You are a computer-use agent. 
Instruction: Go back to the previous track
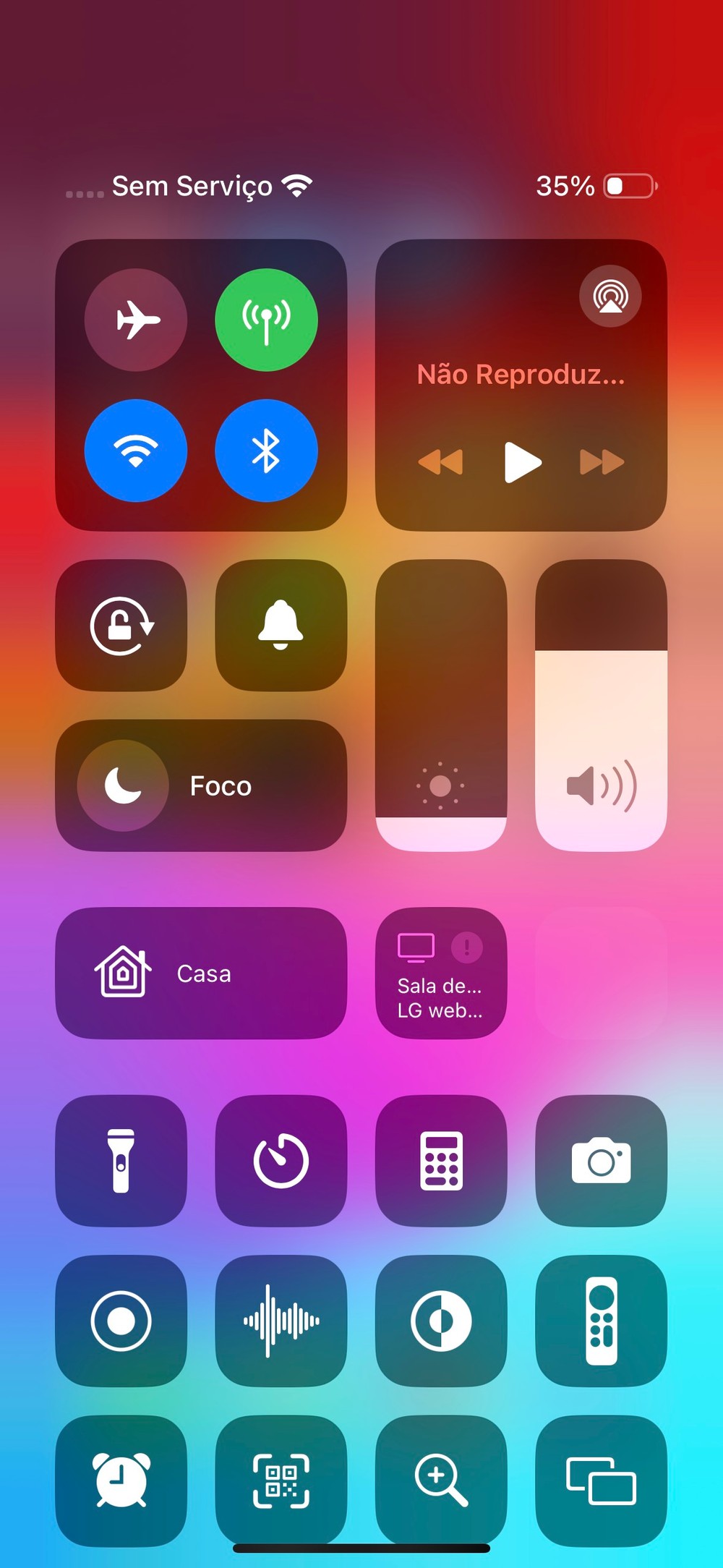pyautogui.click(x=440, y=461)
